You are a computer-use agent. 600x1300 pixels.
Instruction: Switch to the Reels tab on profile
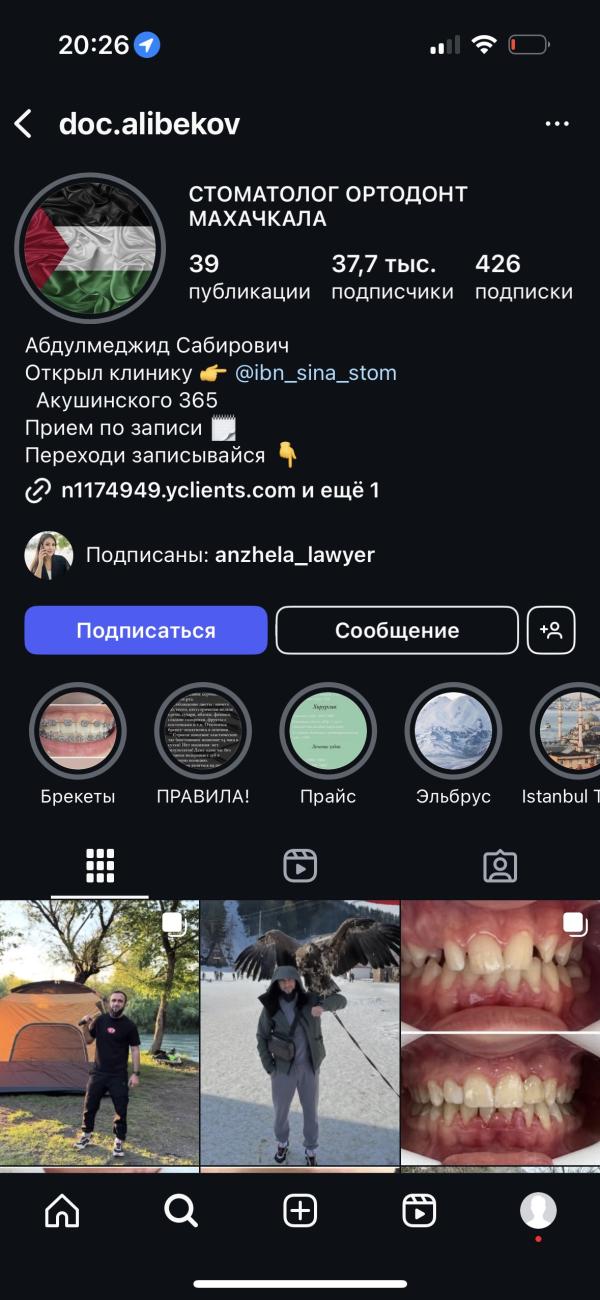coord(300,865)
